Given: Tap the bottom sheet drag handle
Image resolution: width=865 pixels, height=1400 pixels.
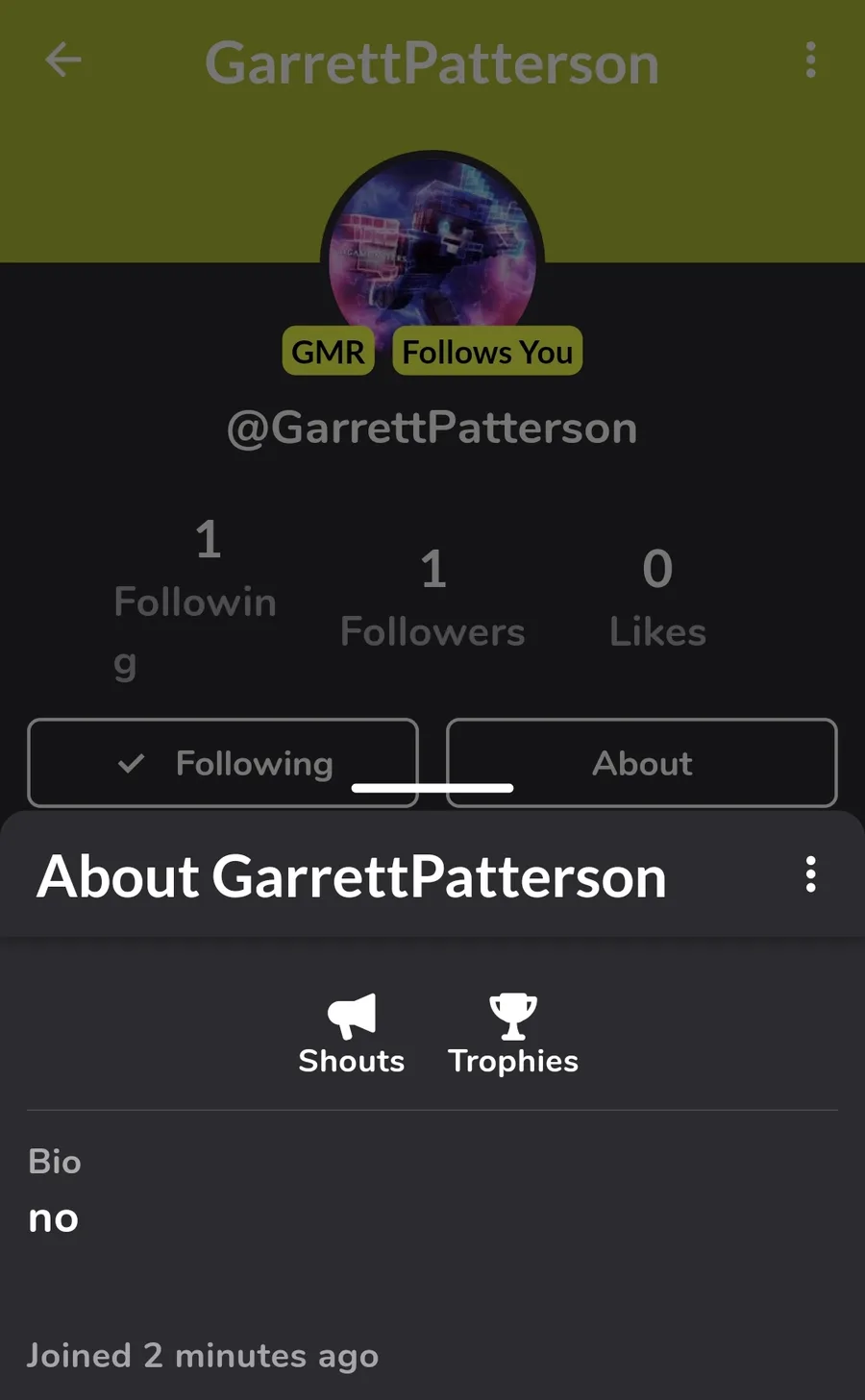Looking at the screenshot, I should tap(432, 788).
